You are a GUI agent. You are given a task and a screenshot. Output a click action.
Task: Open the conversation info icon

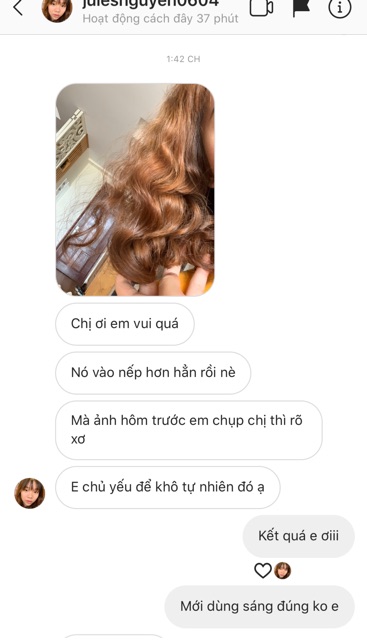coord(340,8)
